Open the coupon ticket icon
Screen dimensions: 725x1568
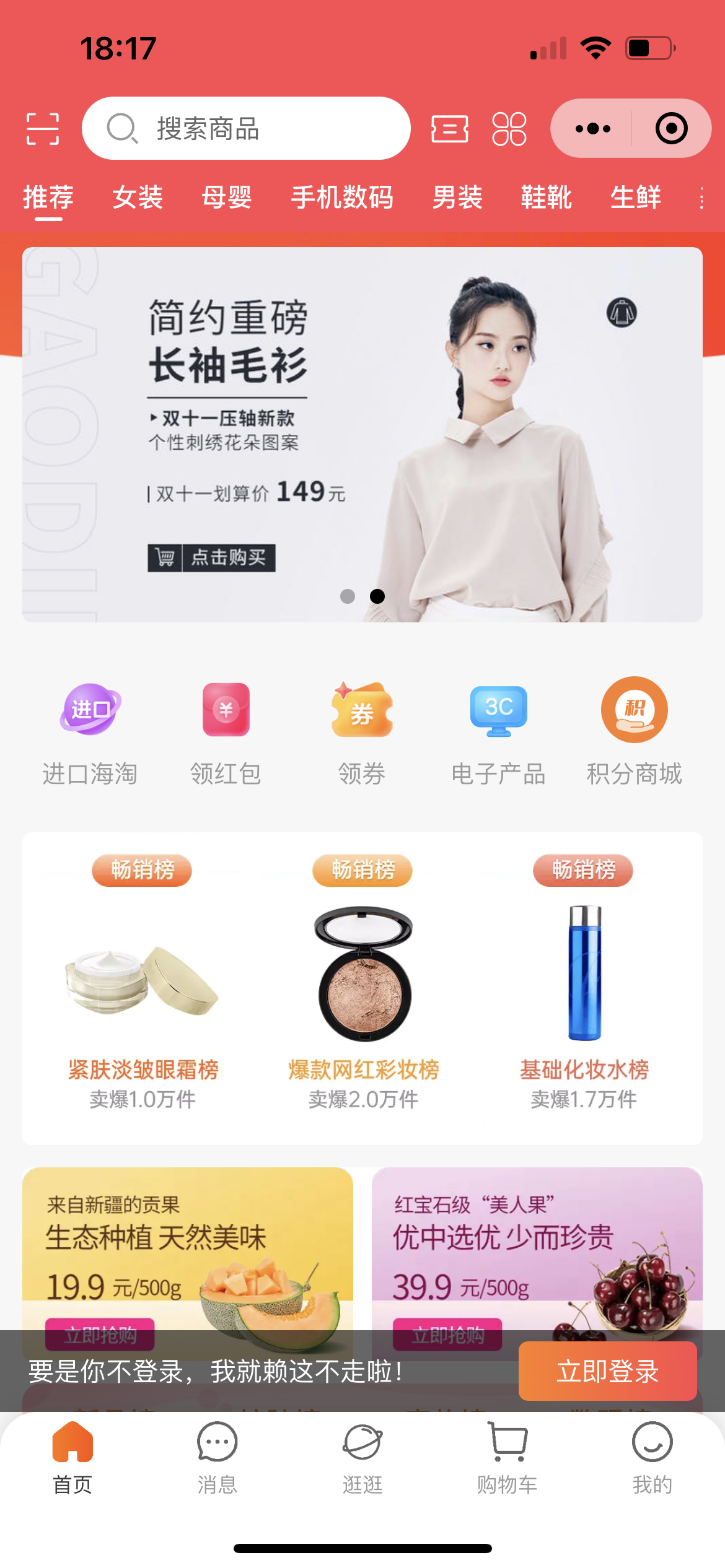click(449, 129)
